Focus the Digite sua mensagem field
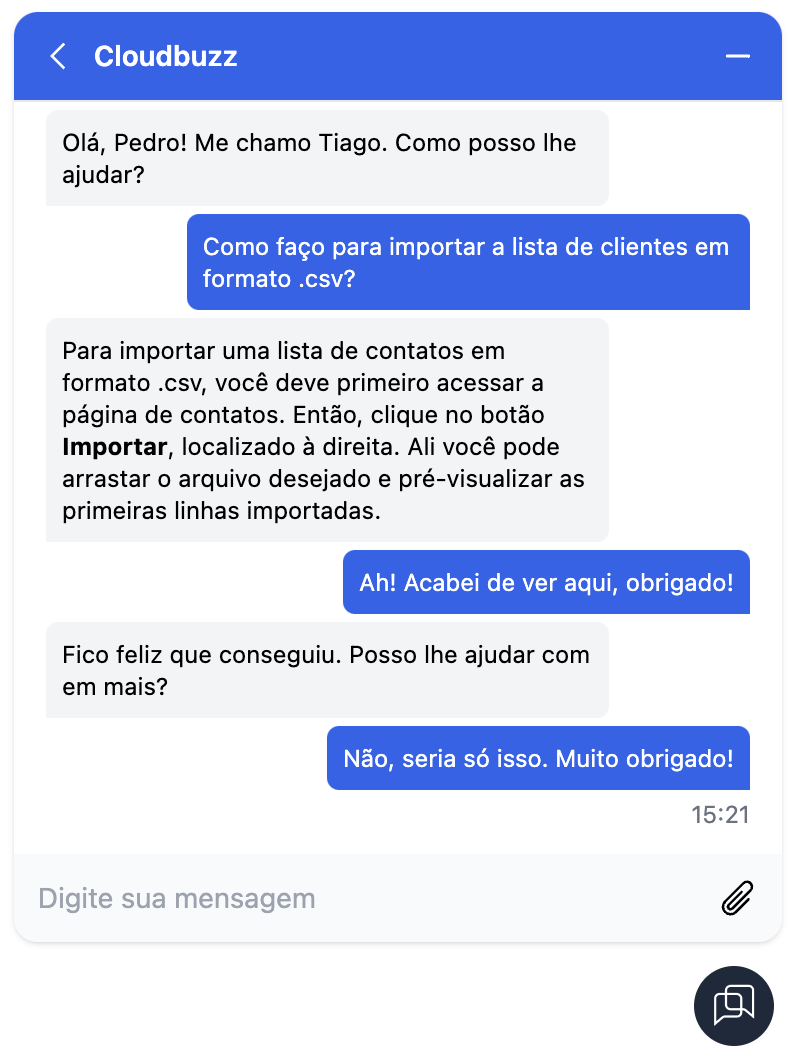798x1064 pixels. (360, 898)
